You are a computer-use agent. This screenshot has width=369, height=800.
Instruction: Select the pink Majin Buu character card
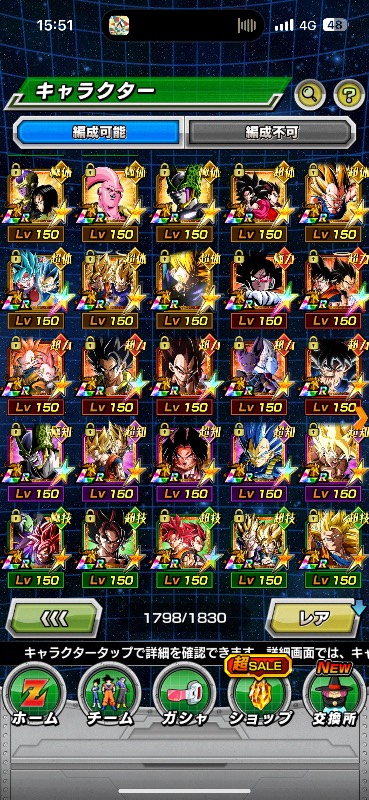(110, 203)
